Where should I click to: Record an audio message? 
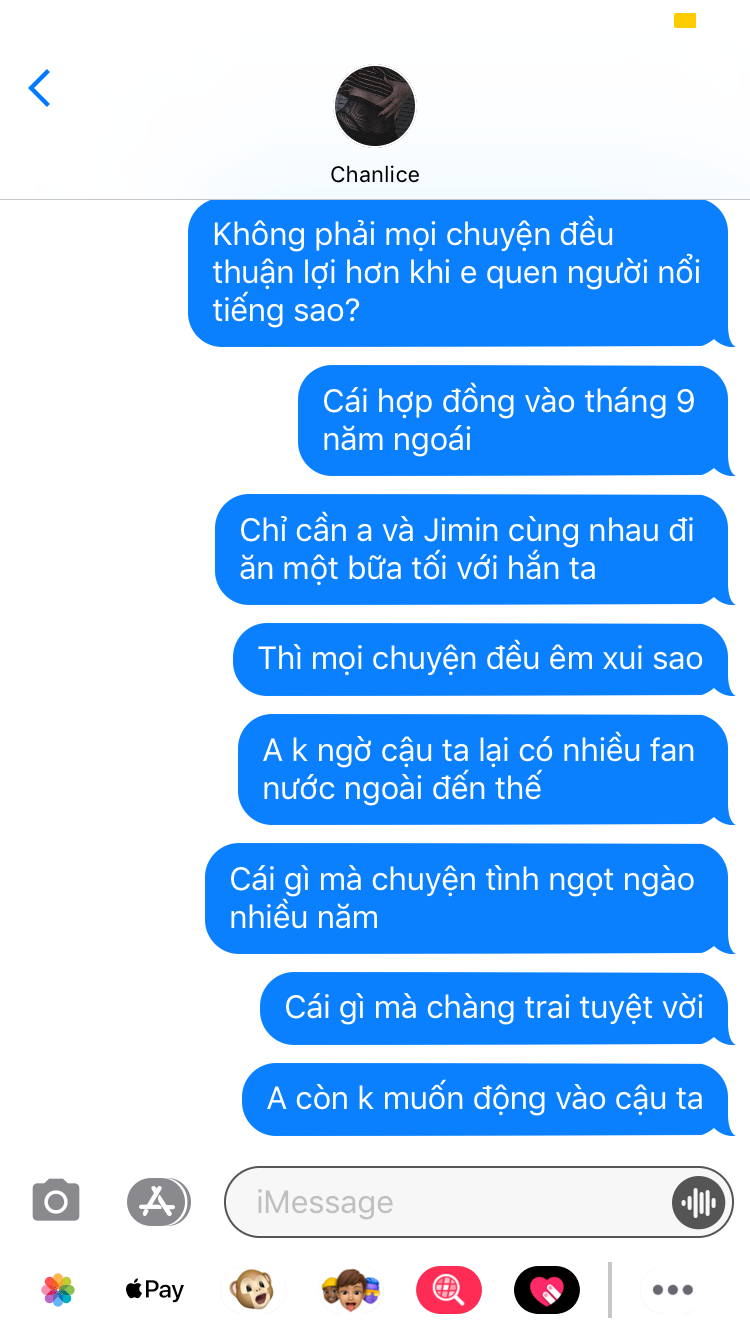[698, 1202]
